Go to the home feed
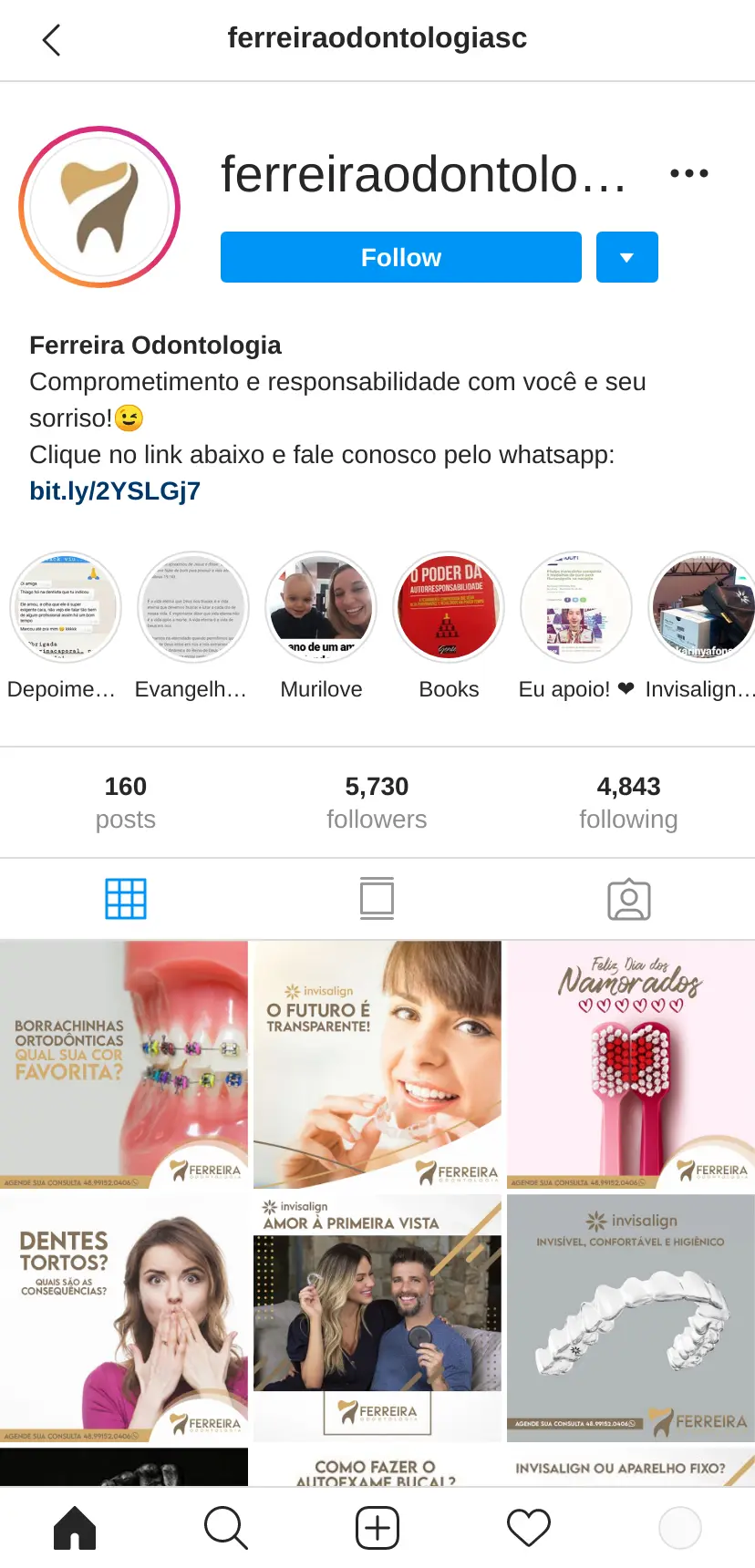The width and height of the screenshot is (755, 1568). point(75,1528)
